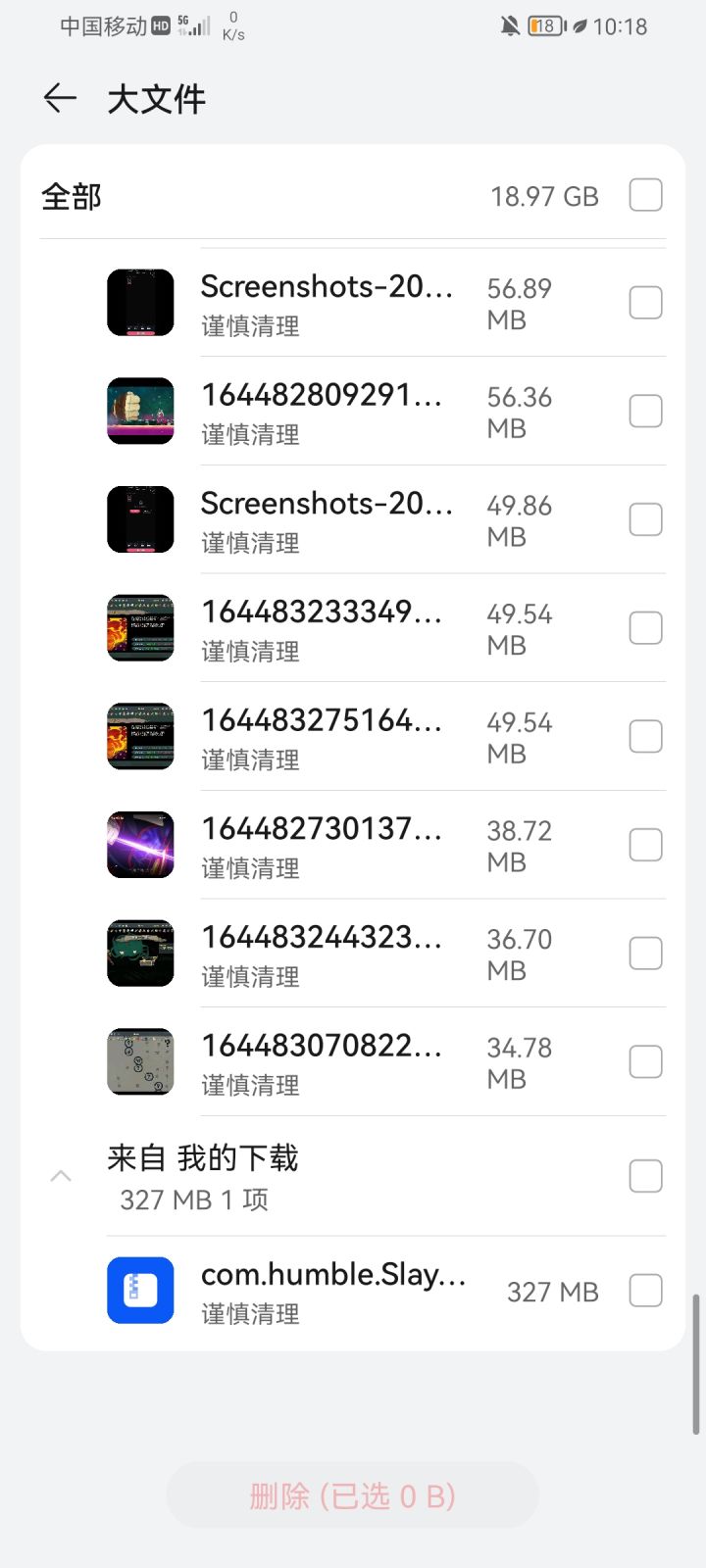Viewport: 706px width, 1568px height.
Task: Check the box for file 164483275164
Action: (645, 737)
